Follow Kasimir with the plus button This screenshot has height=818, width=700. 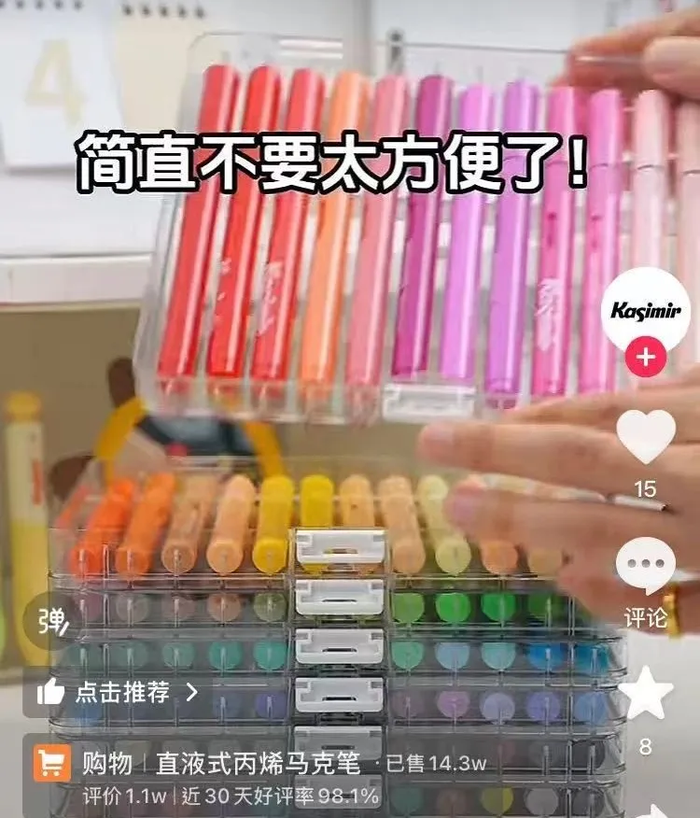[x=646, y=357]
